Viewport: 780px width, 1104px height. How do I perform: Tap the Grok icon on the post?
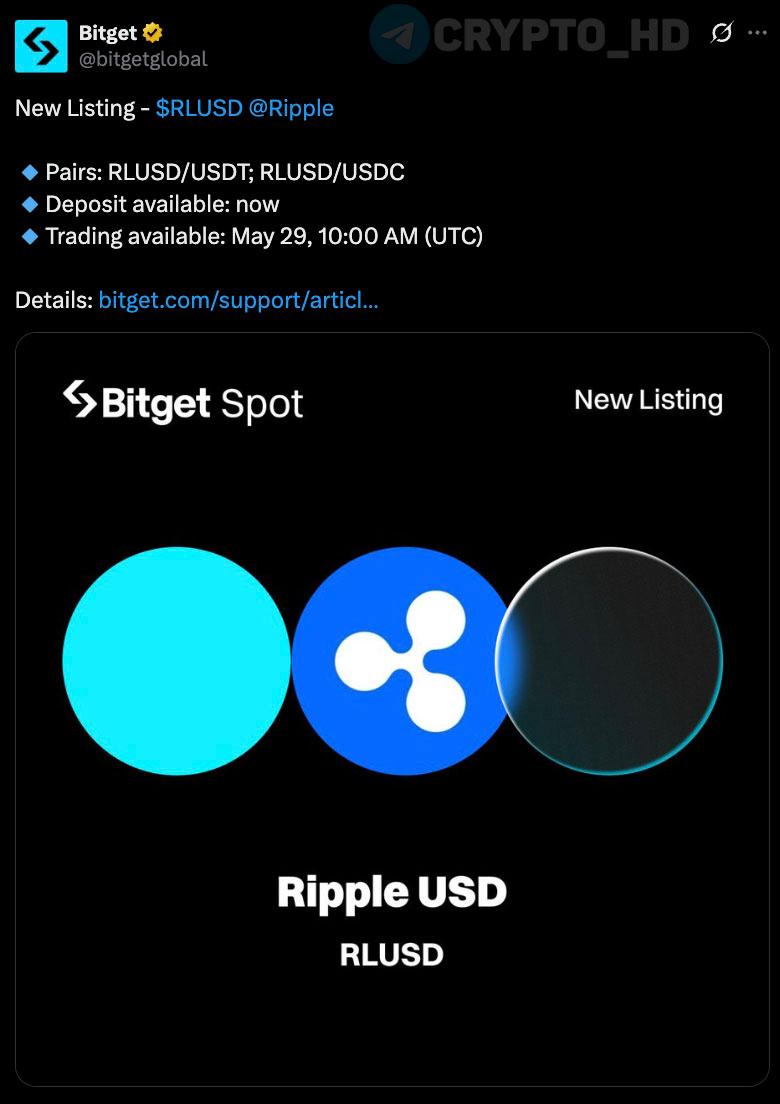(721, 34)
